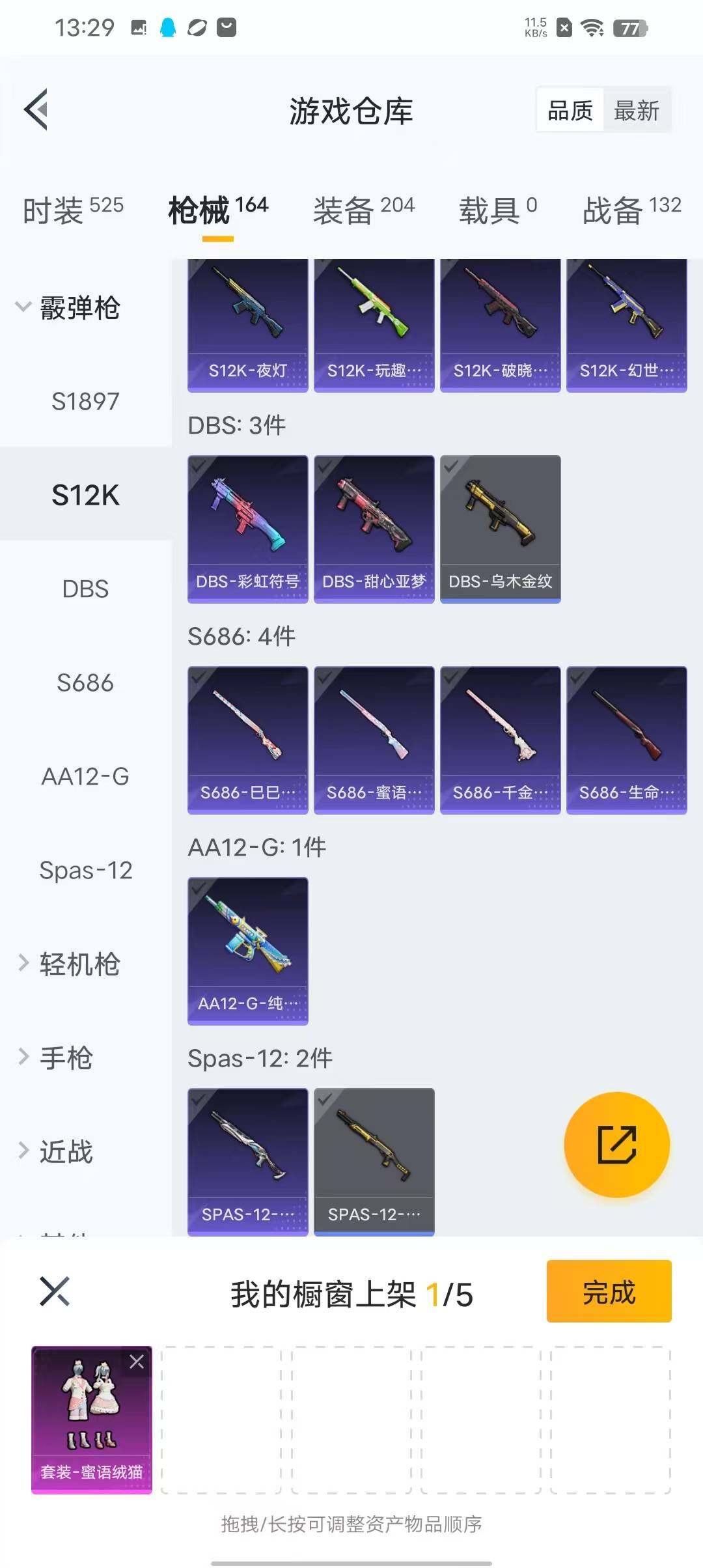The height and width of the screenshot is (1568, 703).
Task: Expand the 手枪 category
Action: coord(55,1057)
